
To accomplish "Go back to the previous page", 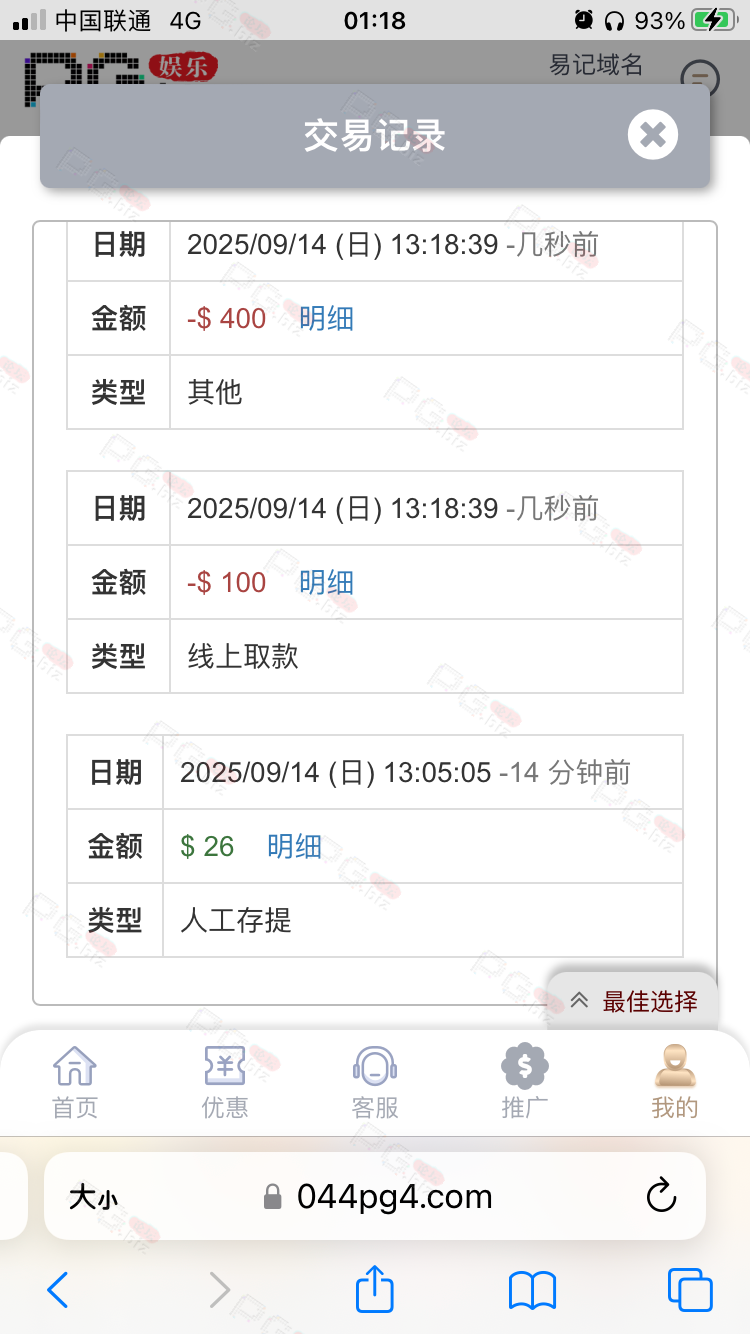I will coord(58,1290).
